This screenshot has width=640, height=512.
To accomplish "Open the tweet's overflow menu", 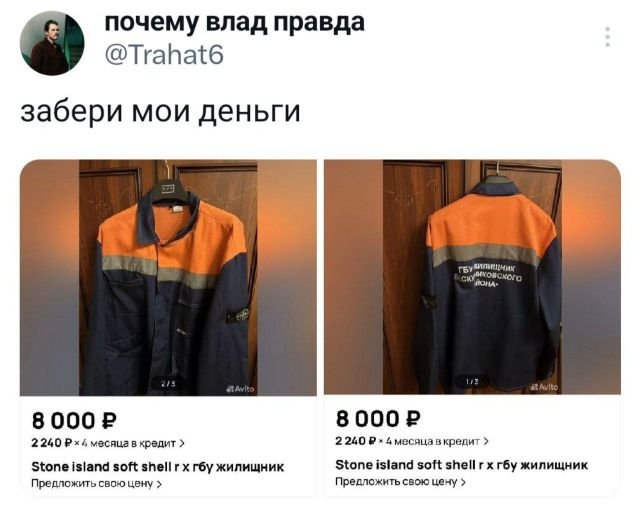I will click(x=606, y=38).
